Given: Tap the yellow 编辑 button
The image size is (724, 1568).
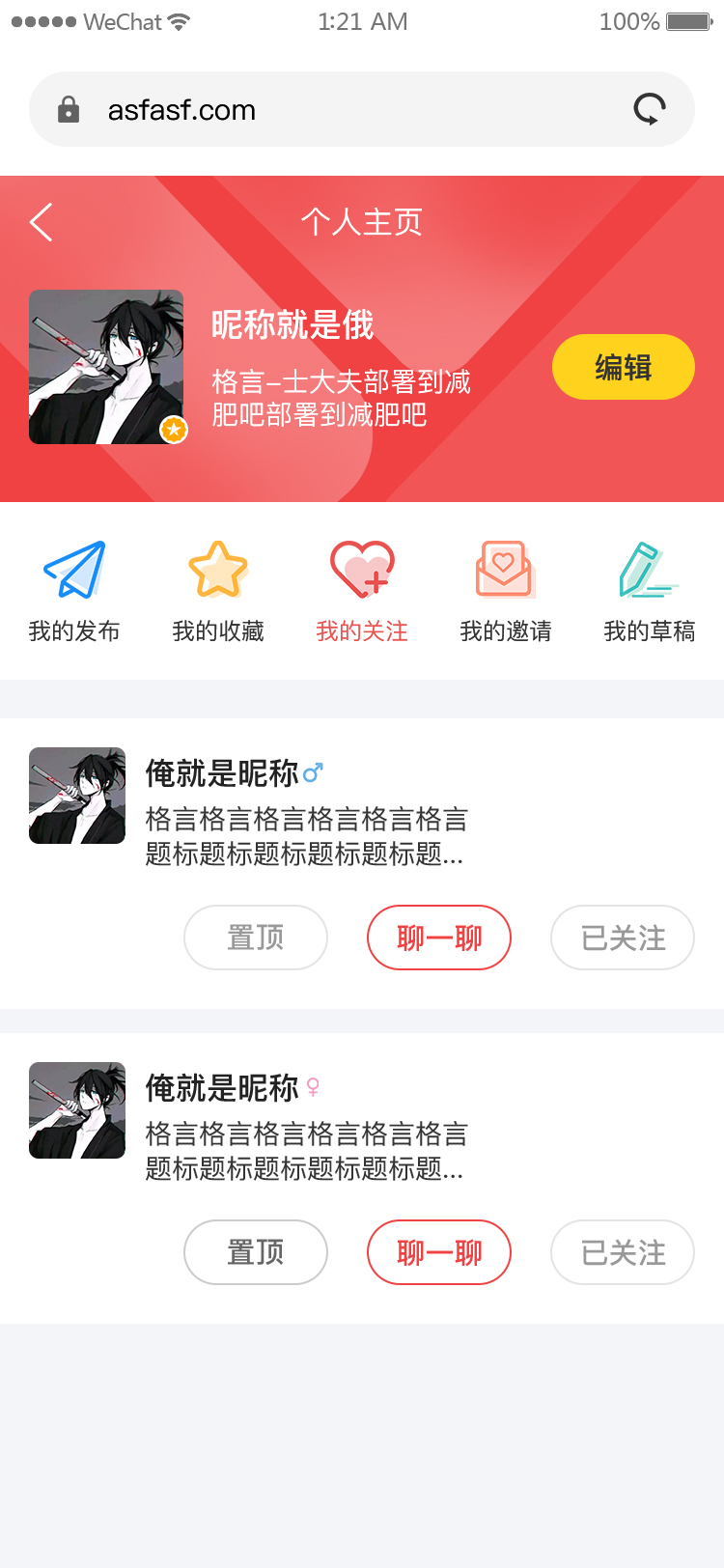Looking at the screenshot, I should tap(623, 367).
